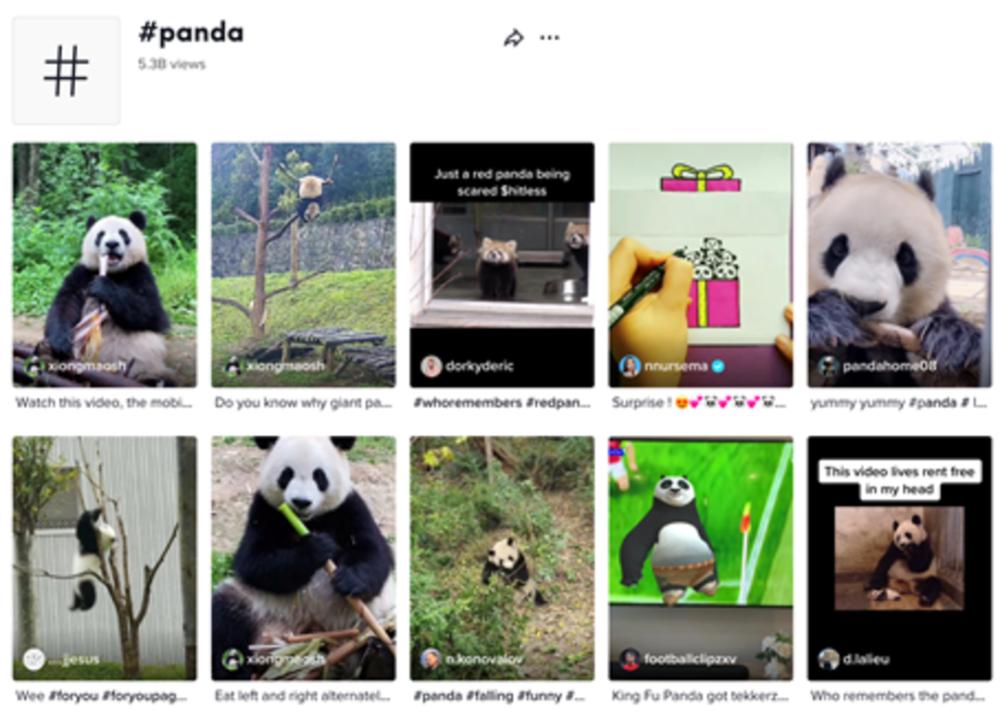The height and width of the screenshot is (720, 1000).
Task: Open nnursema's Surprise drawing video
Action: click(701, 265)
